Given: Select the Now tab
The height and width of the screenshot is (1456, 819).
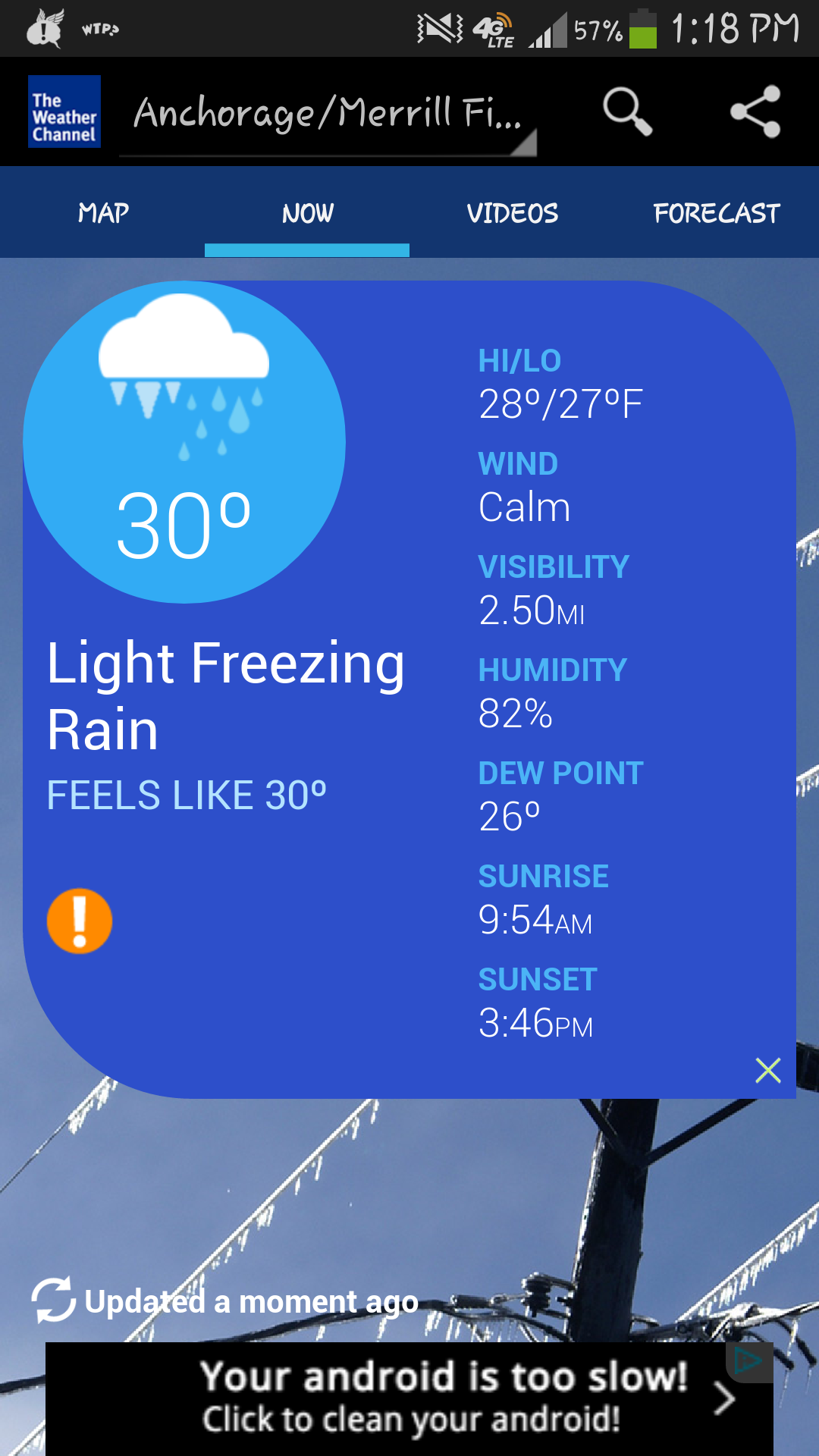Looking at the screenshot, I should (x=307, y=213).
